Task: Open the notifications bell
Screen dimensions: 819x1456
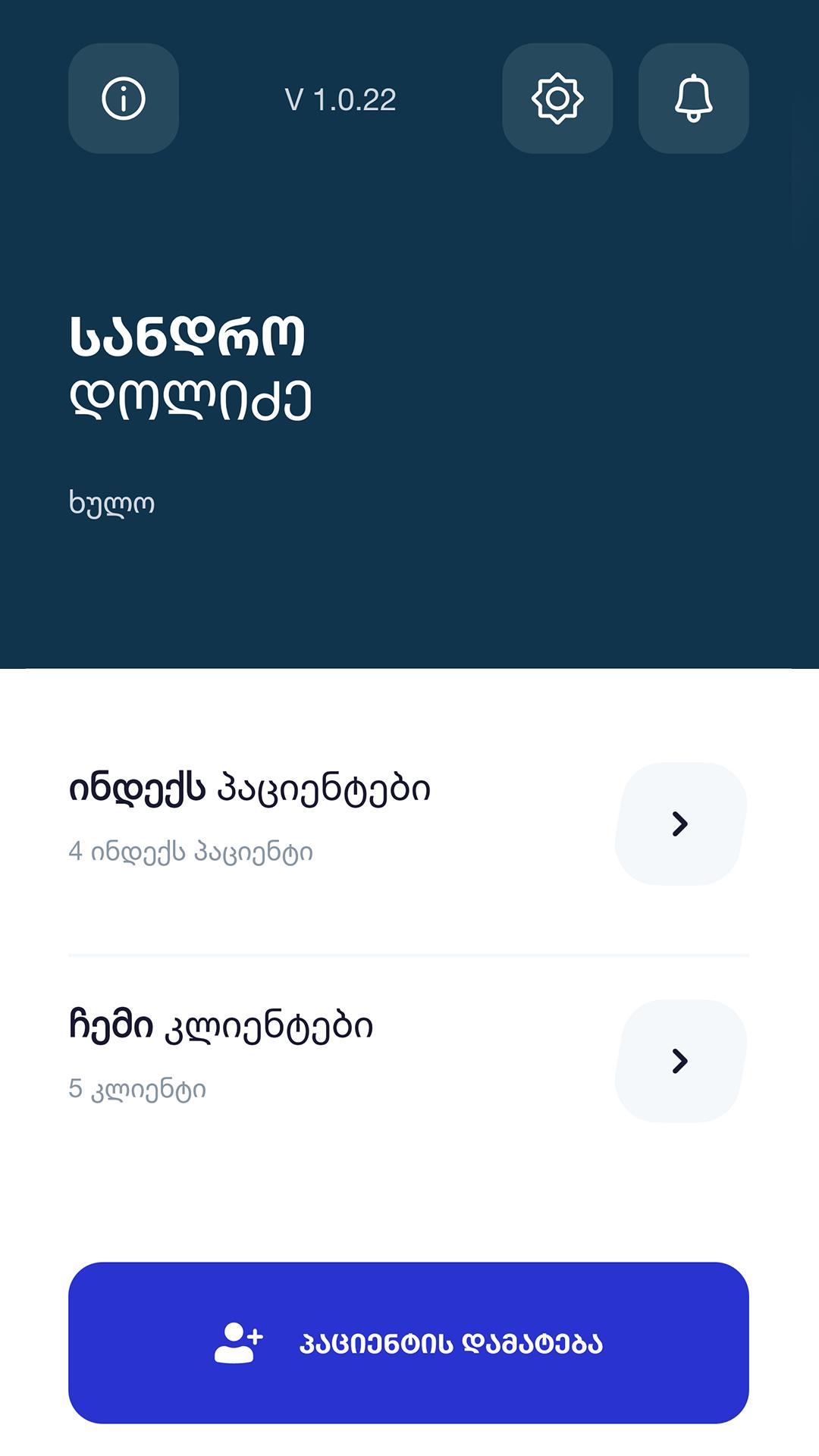Action: (x=694, y=99)
